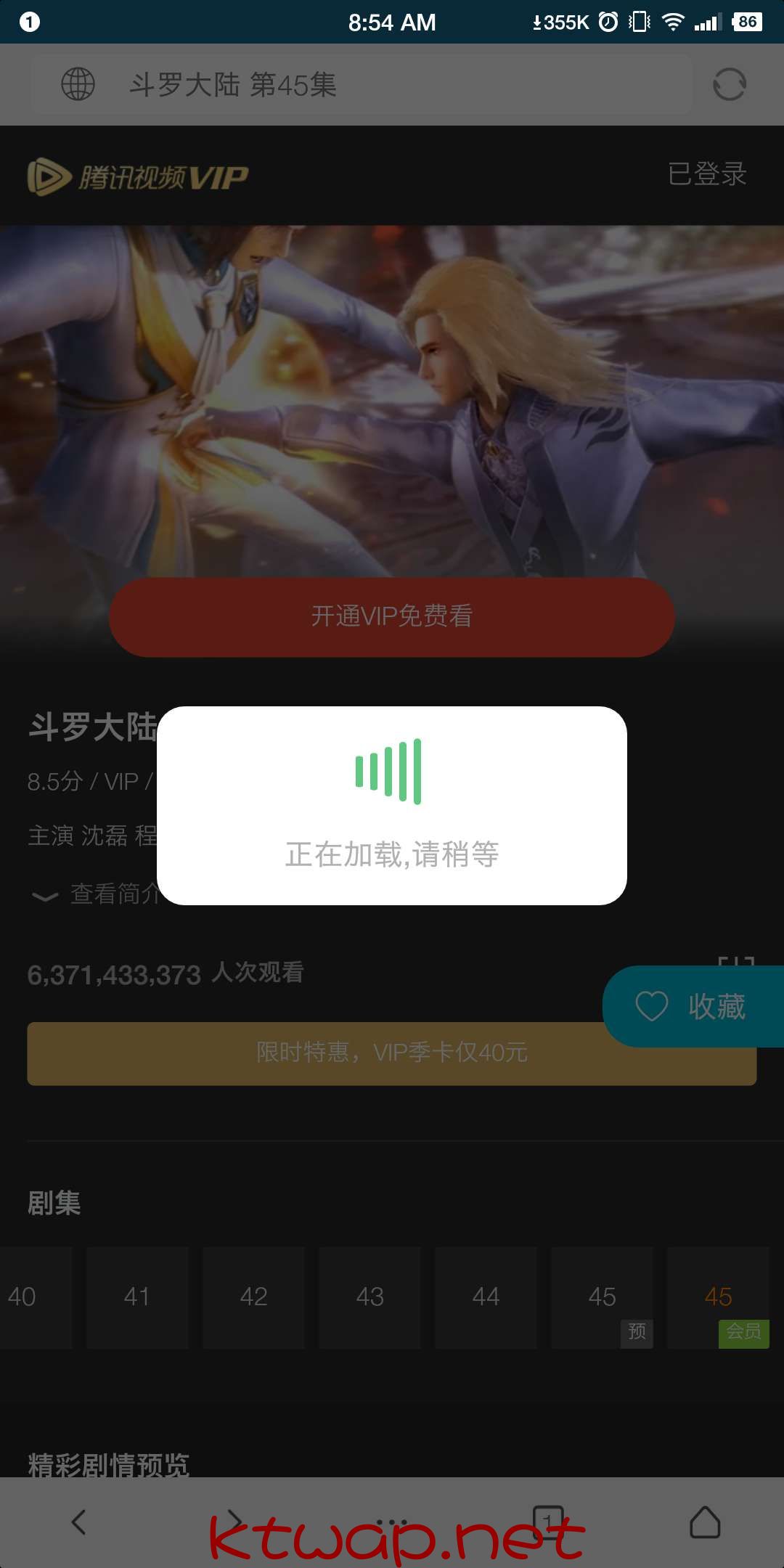784x1568 pixels.
Task: Select the 预 preview badge on episode 45
Action: pyautogui.click(x=637, y=1334)
